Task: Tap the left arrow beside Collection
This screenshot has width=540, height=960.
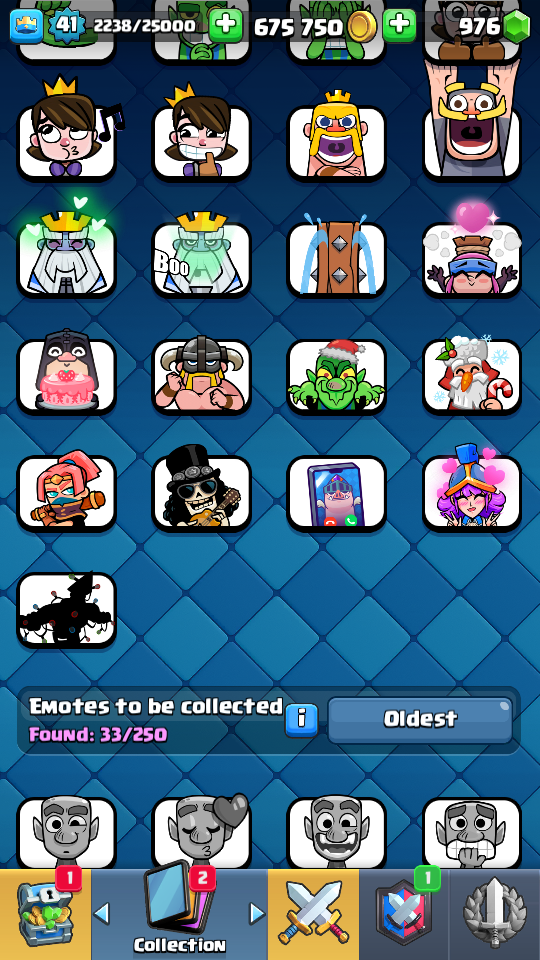Action: [x=102, y=913]
